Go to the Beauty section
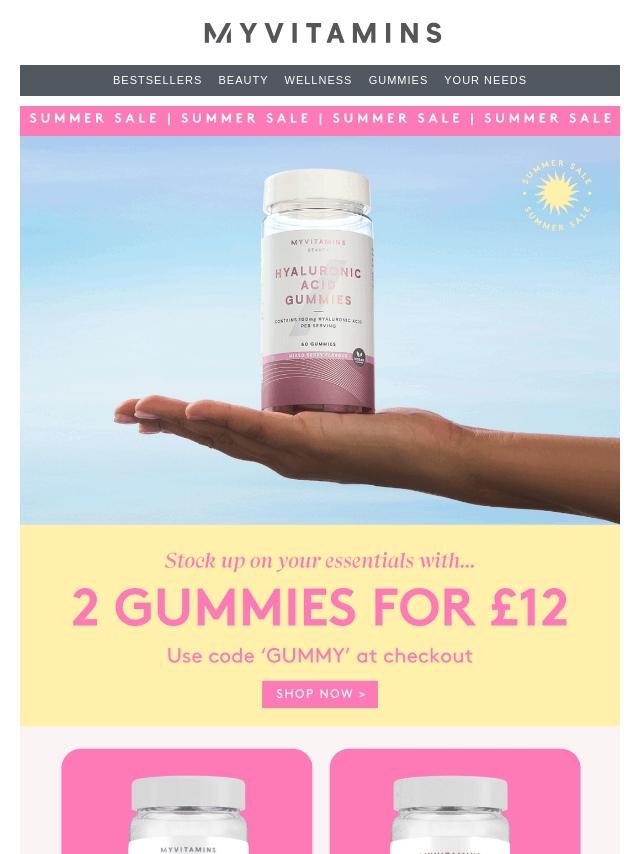 tap(243, 80)
